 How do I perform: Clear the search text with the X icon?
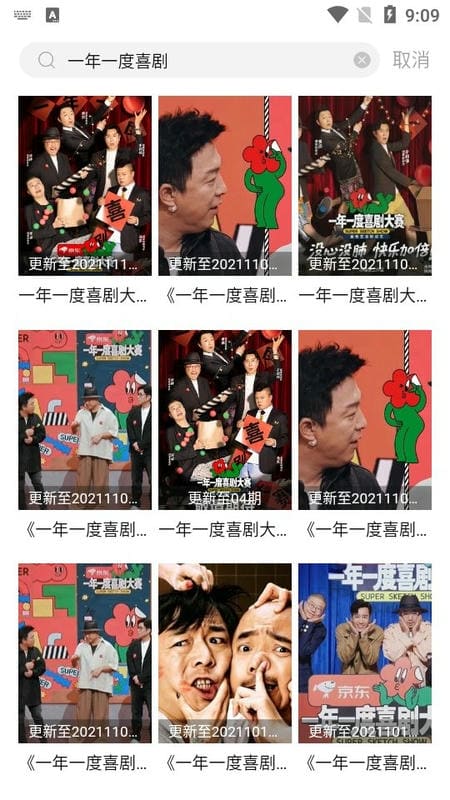click(362, 61)
